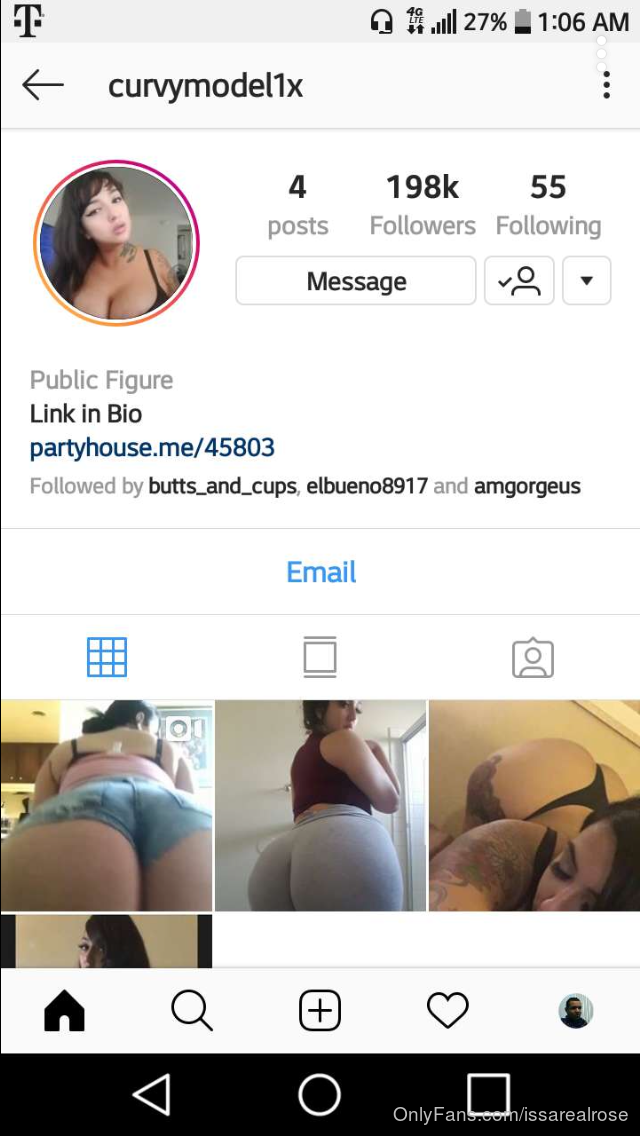Open the post with gray leggings
The width and height of the screenshot is (640, 1136).
[320, 805]
